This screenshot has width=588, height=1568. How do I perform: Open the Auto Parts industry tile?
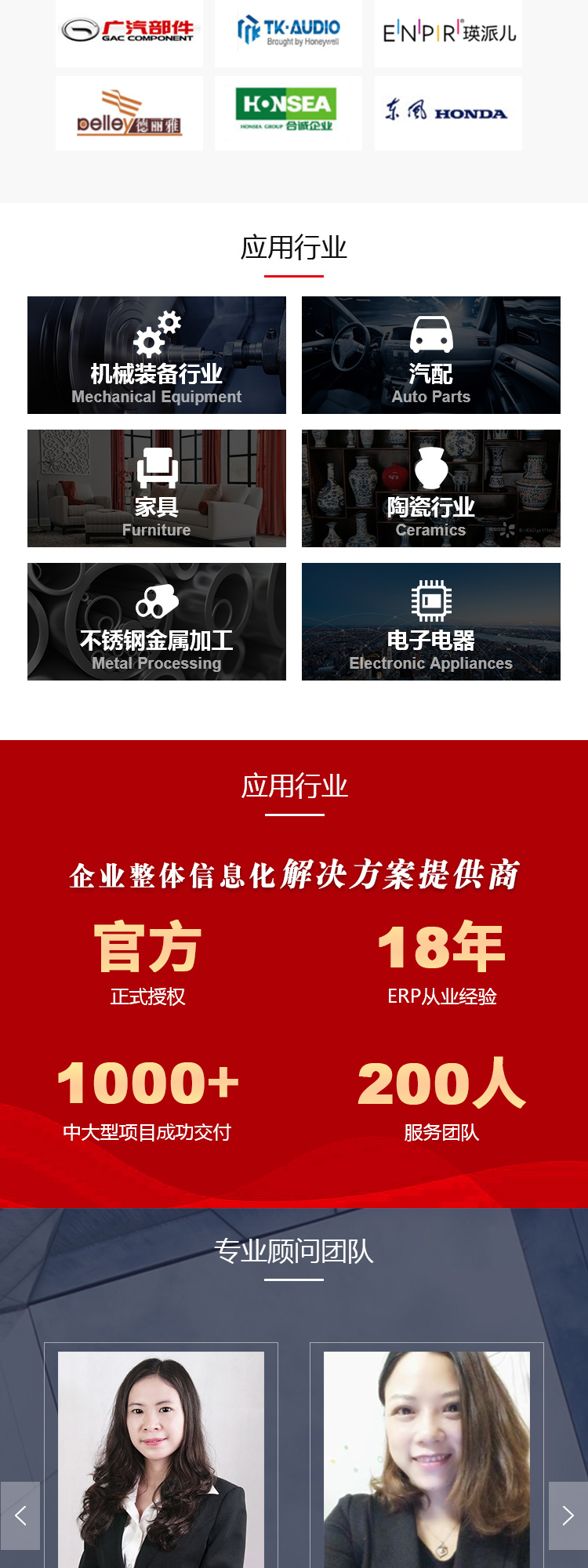click(431, 355)
